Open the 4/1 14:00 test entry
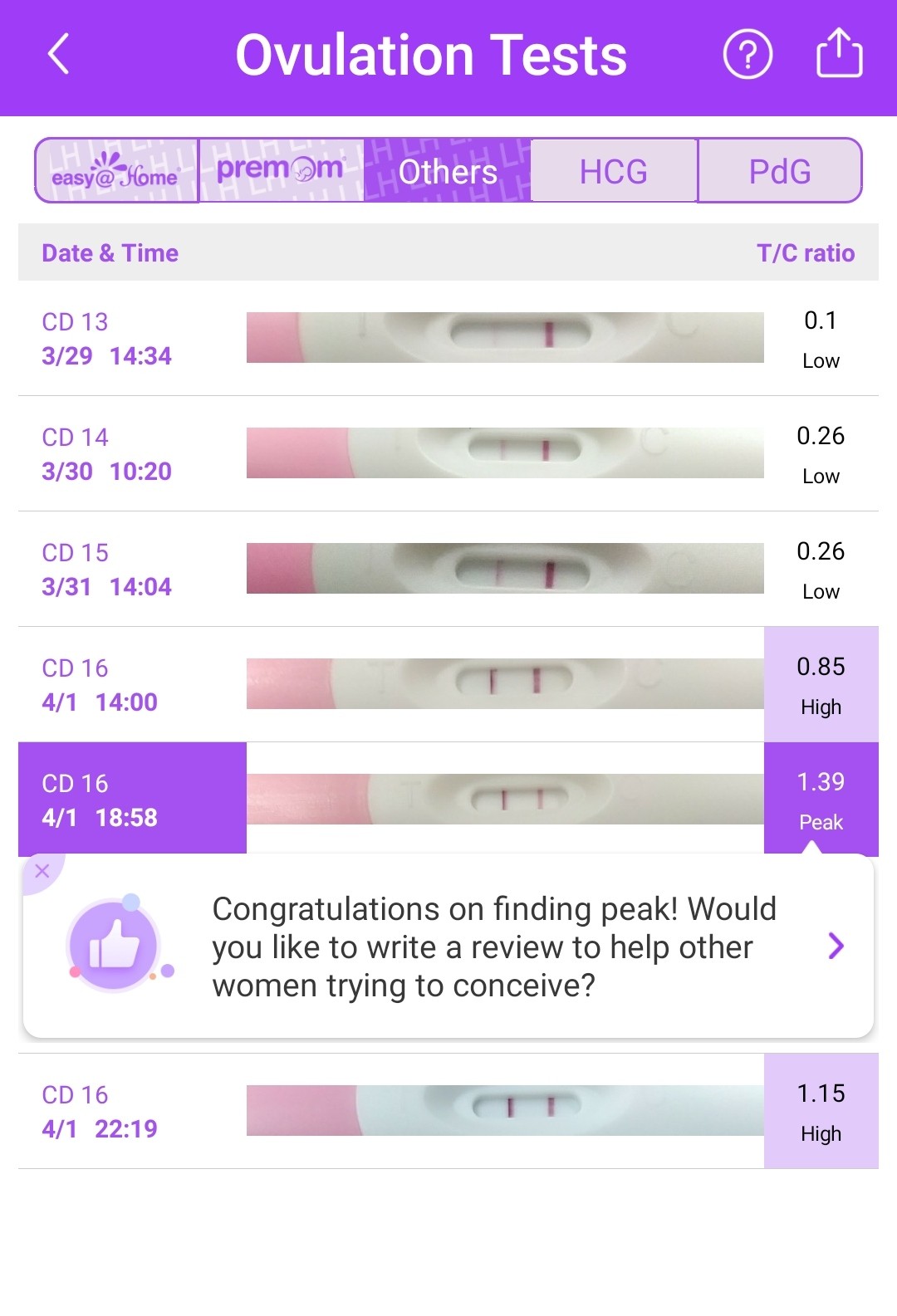 pos(448,684)
